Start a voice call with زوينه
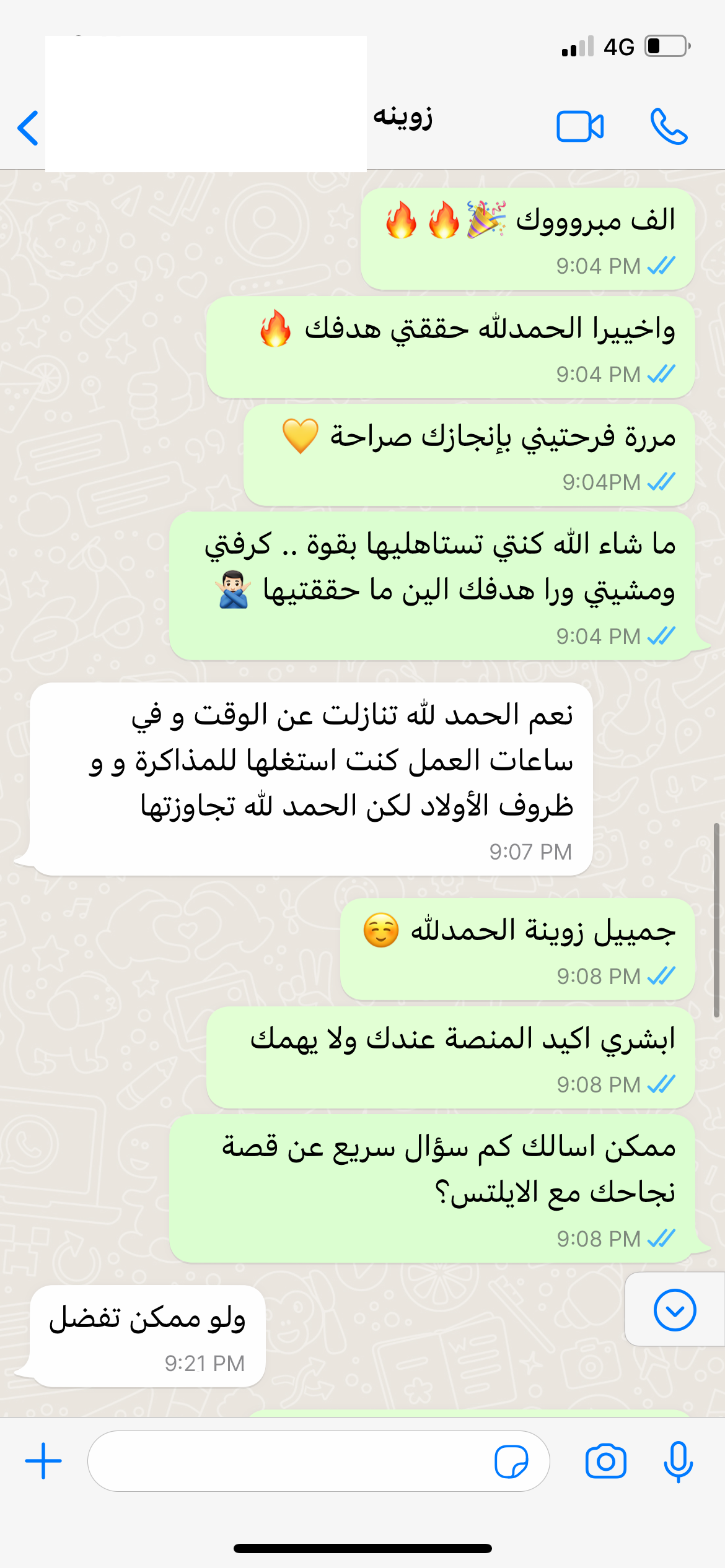Image resolution: width=725 pixels, height=1568 pixels. (x=669, y=127)
